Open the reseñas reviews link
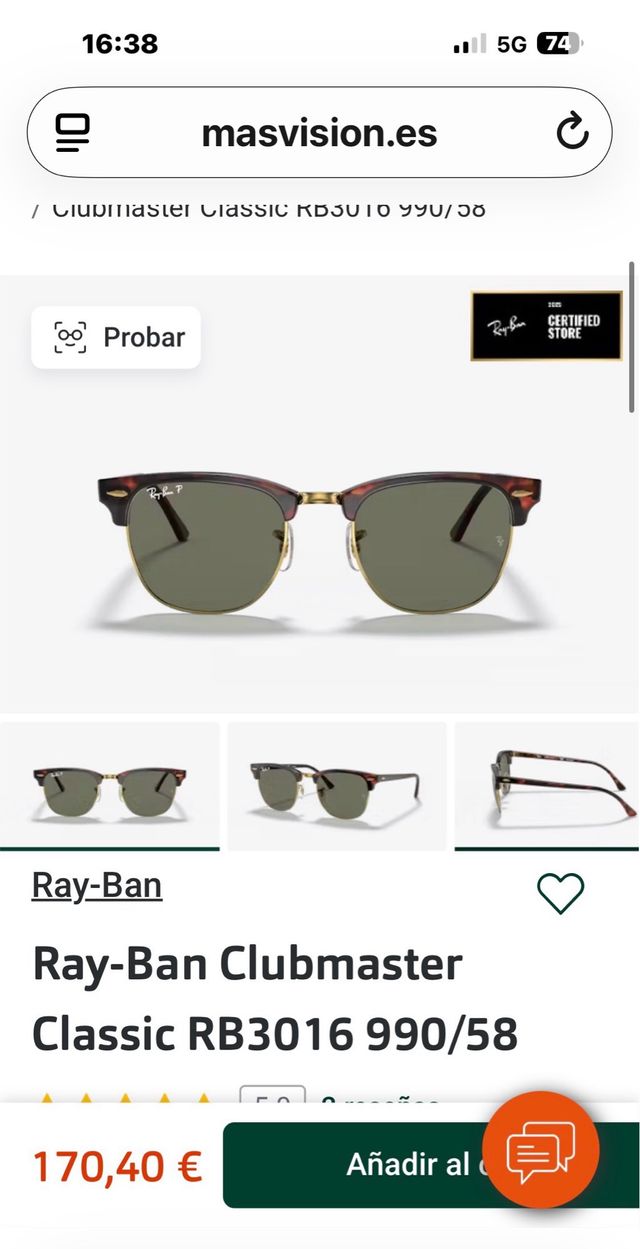Image resolution: width=640 pixels, height=1249 pixels. click(380, 1100)
